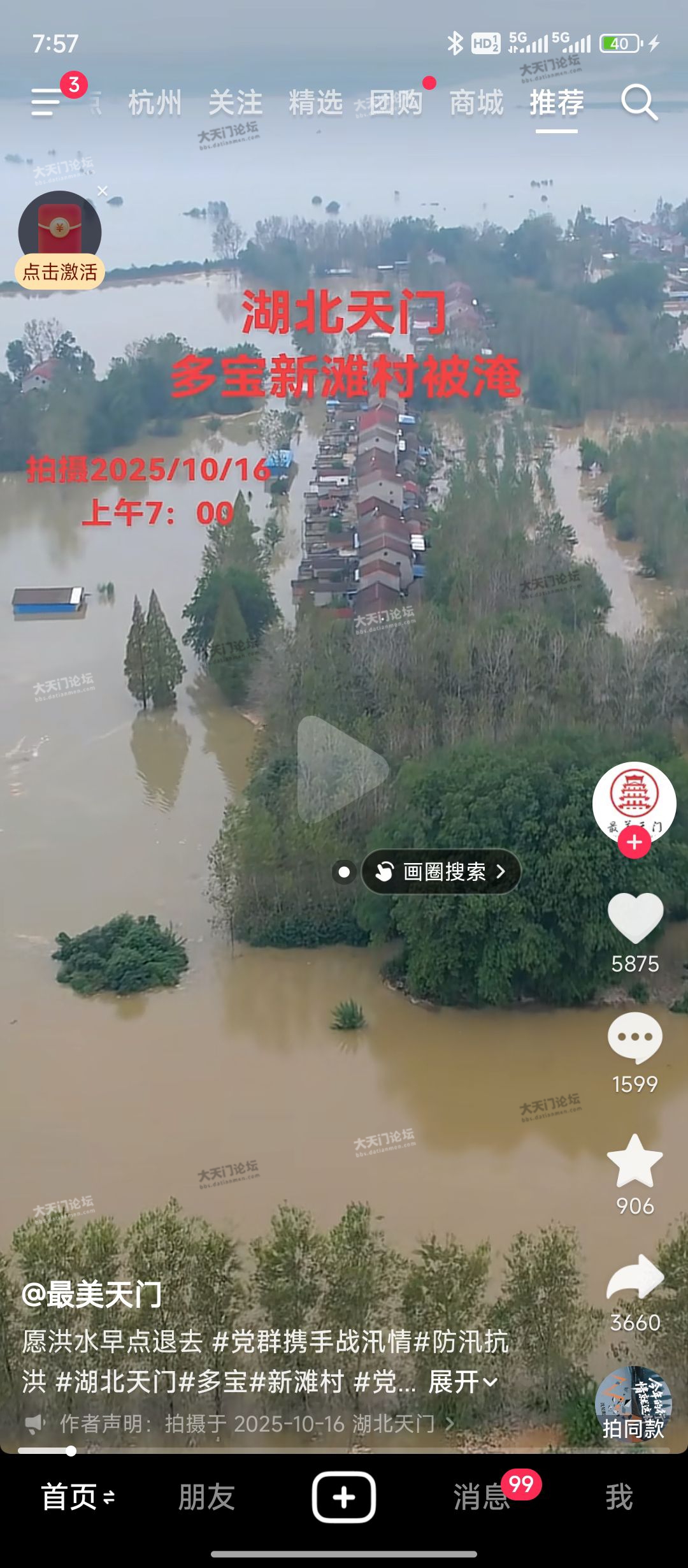Screen dimensions: 688x1568
Task: Open search with the magnifier icon
Action: (639, 102)
